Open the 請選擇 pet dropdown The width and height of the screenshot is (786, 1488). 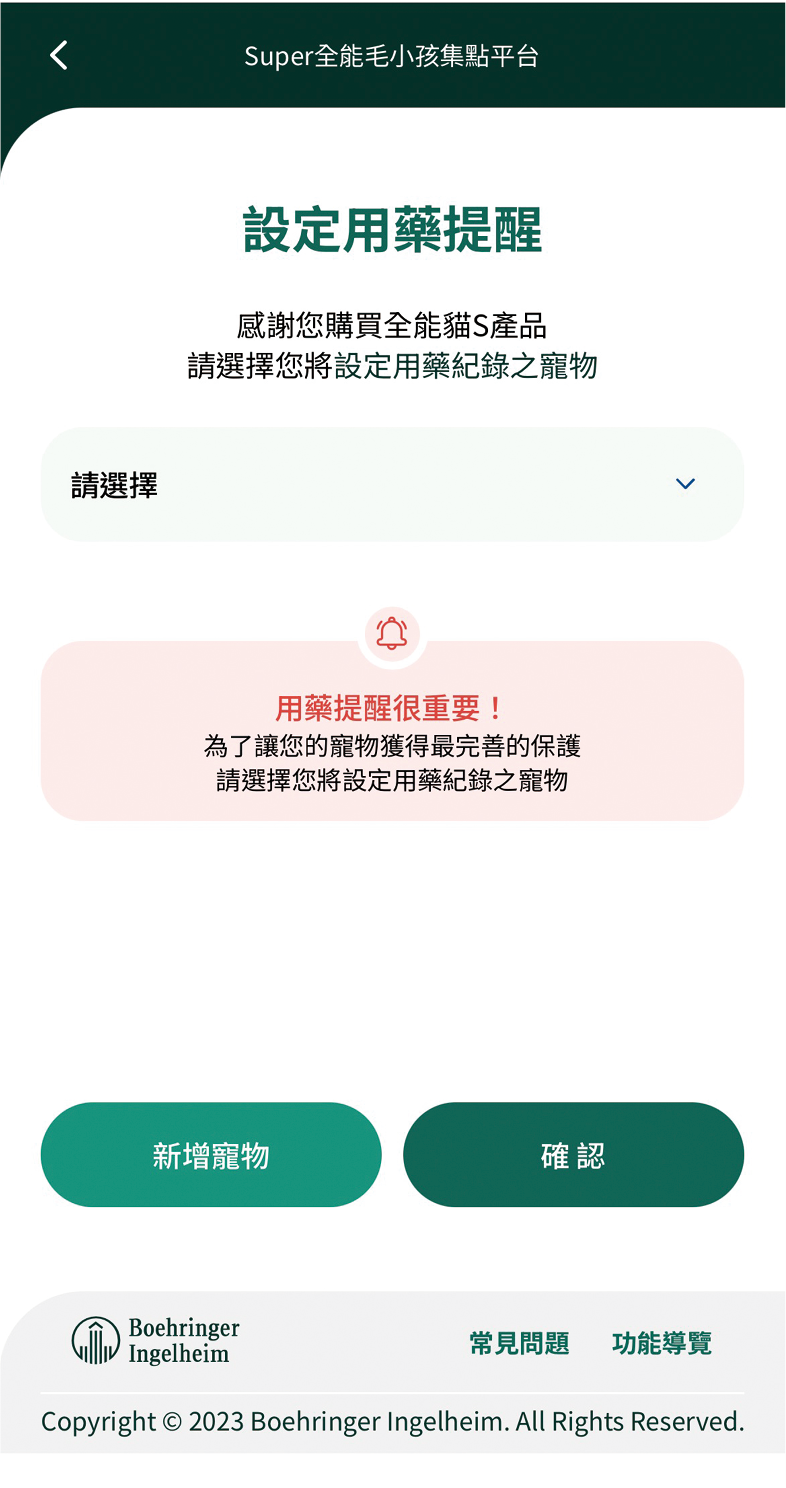392,484
